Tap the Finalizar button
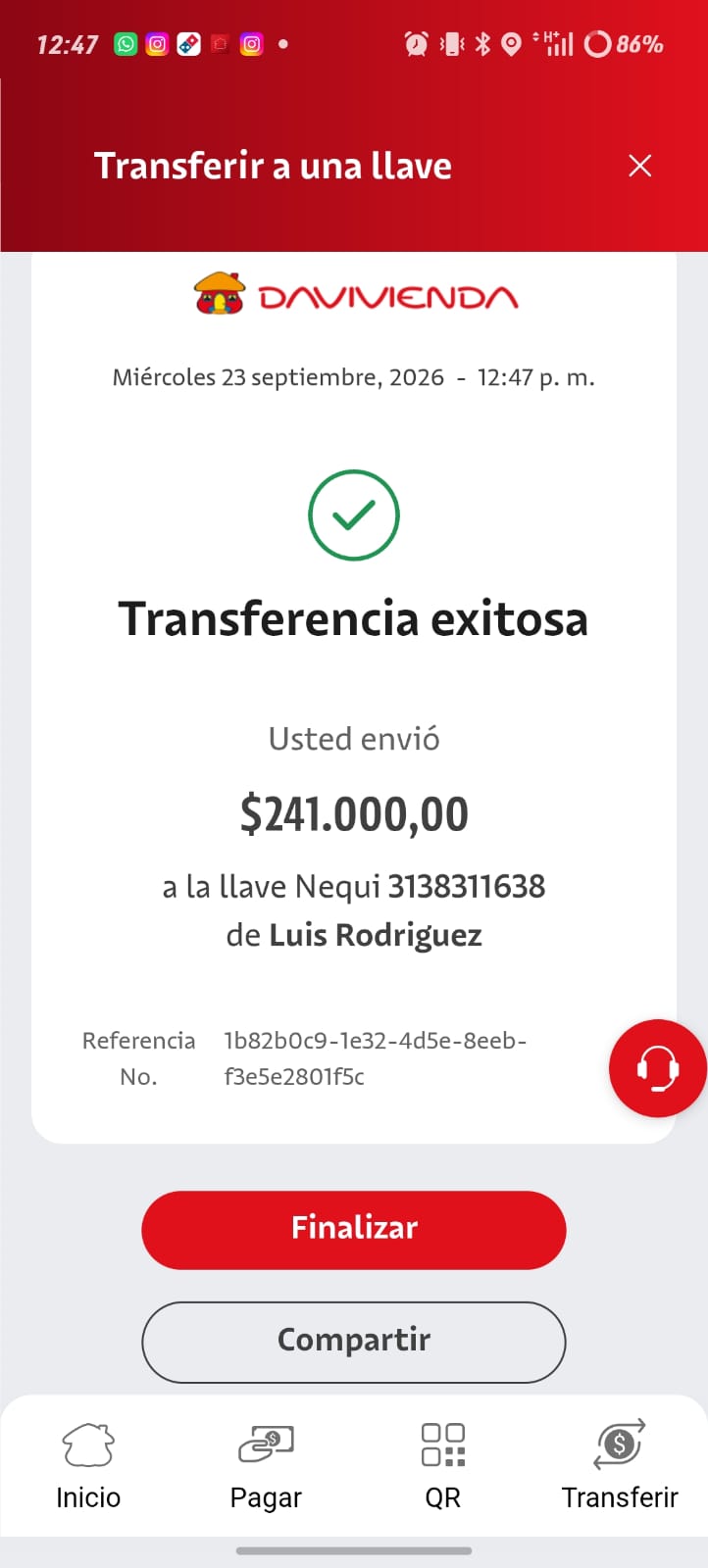 coord(354,1230)
